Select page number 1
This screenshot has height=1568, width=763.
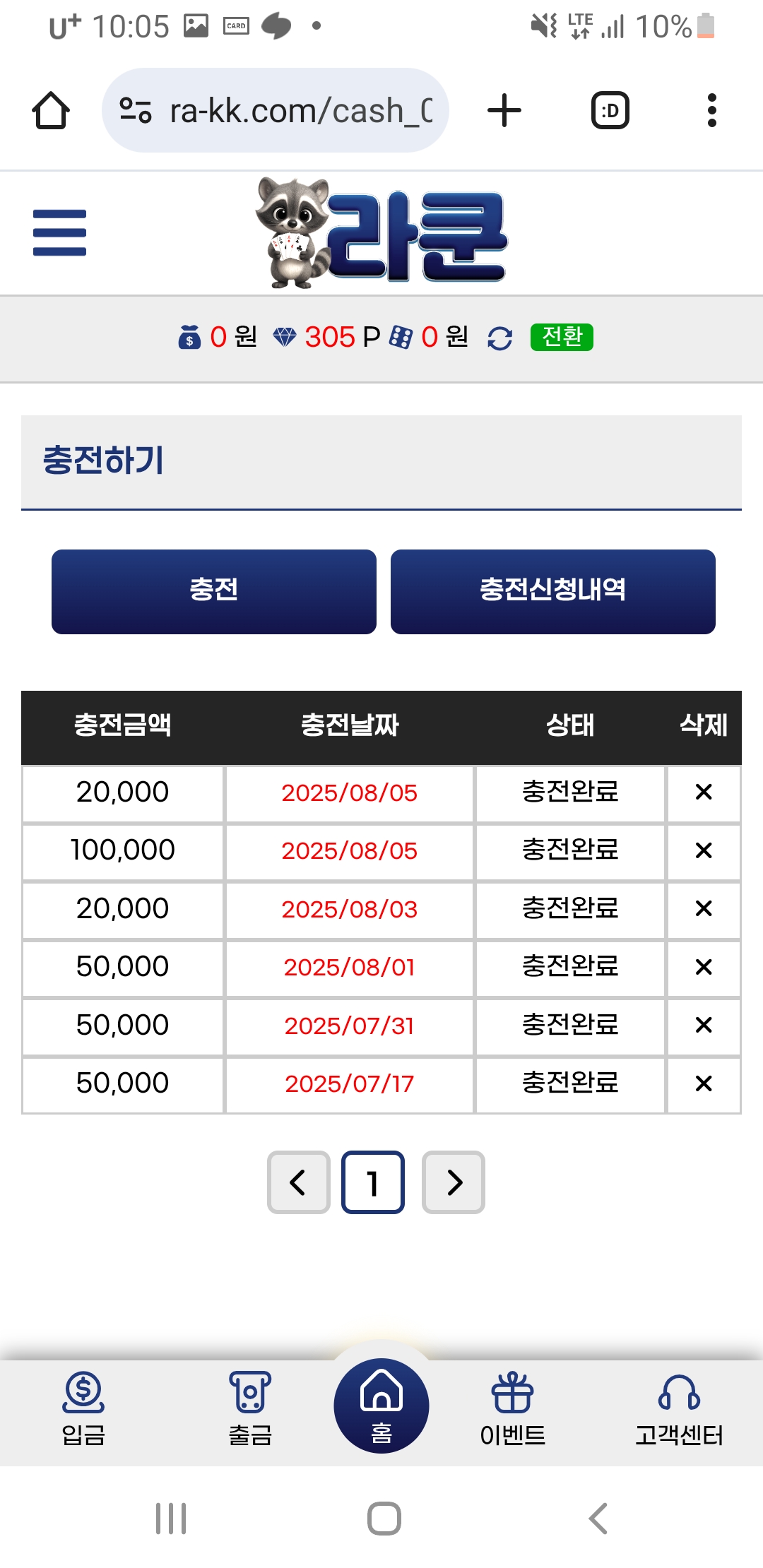(373, 1182)
